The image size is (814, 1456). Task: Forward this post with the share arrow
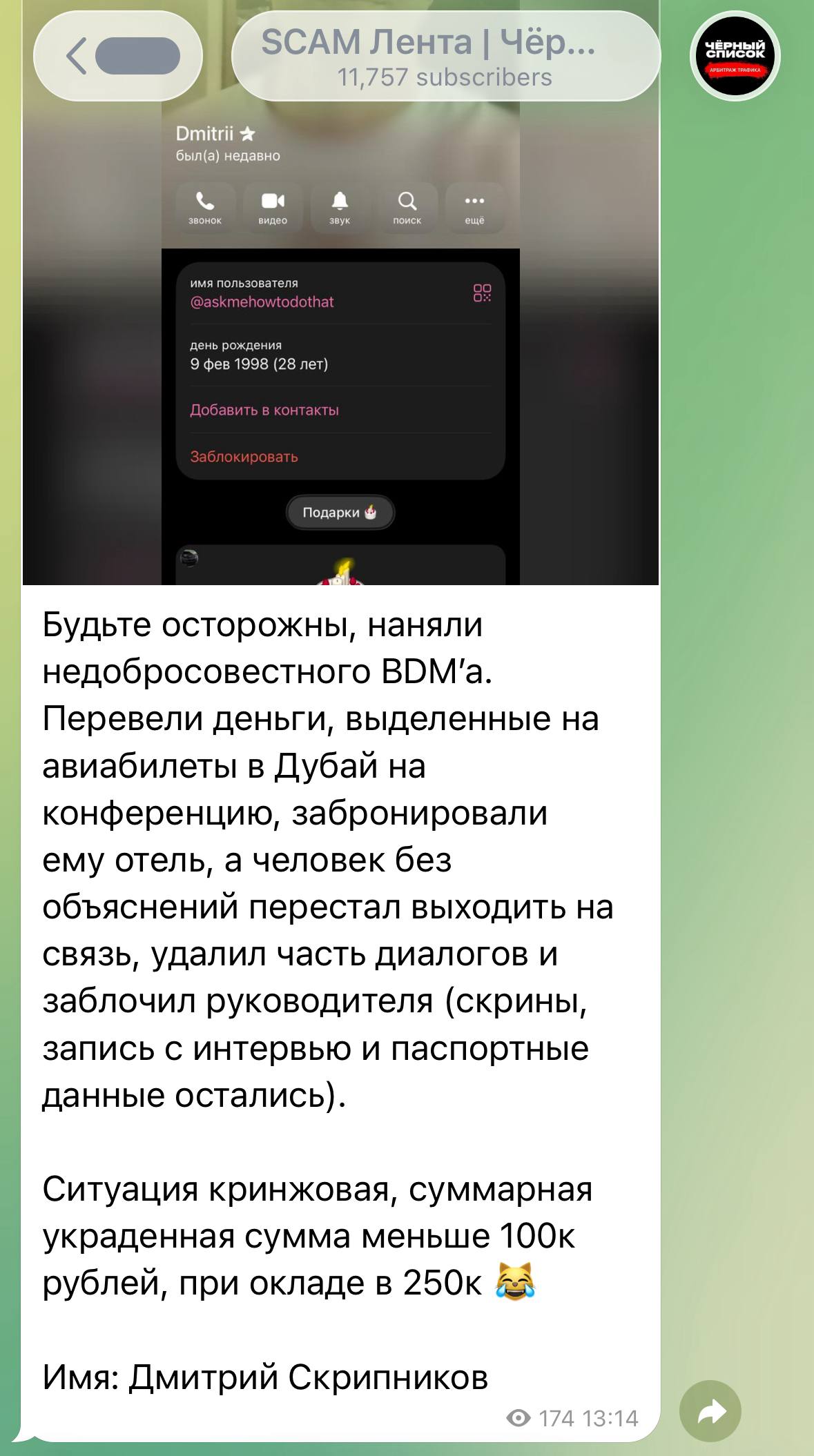(710, 1412)
